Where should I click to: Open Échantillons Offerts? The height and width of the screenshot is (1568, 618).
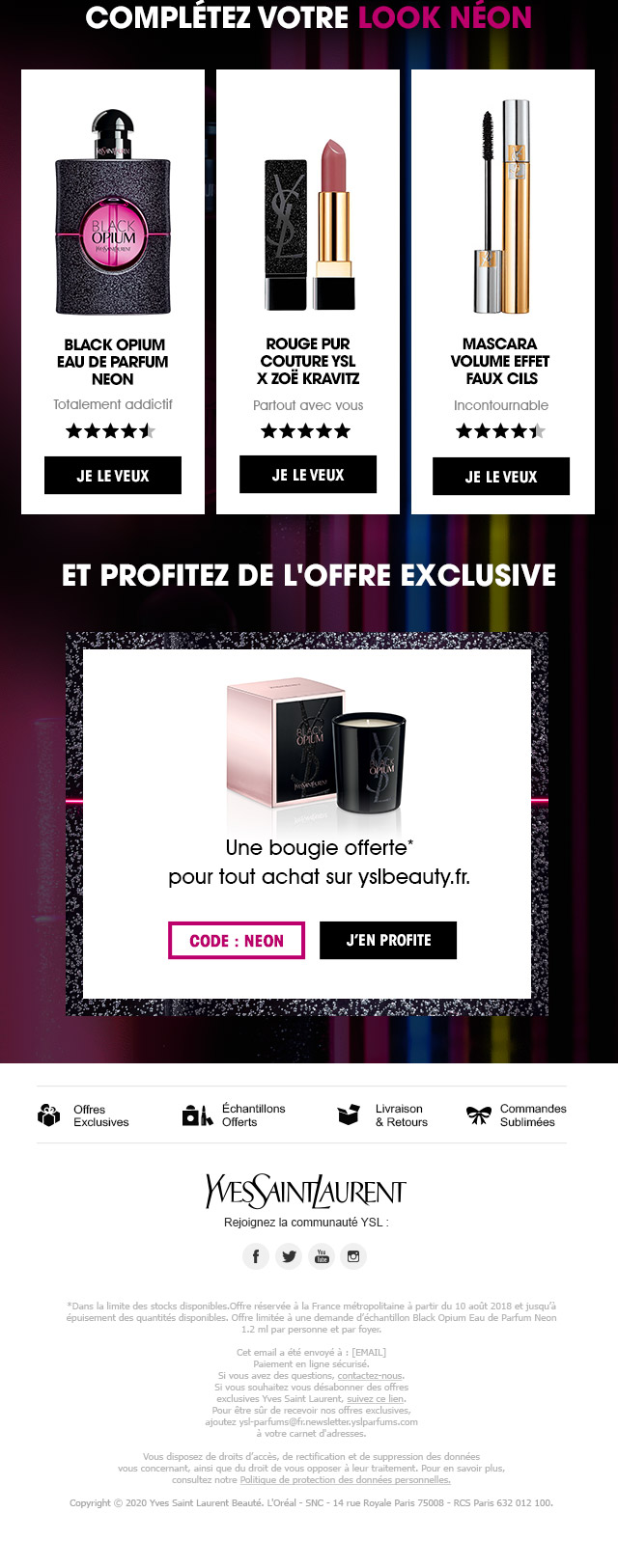coord(235,1115)
